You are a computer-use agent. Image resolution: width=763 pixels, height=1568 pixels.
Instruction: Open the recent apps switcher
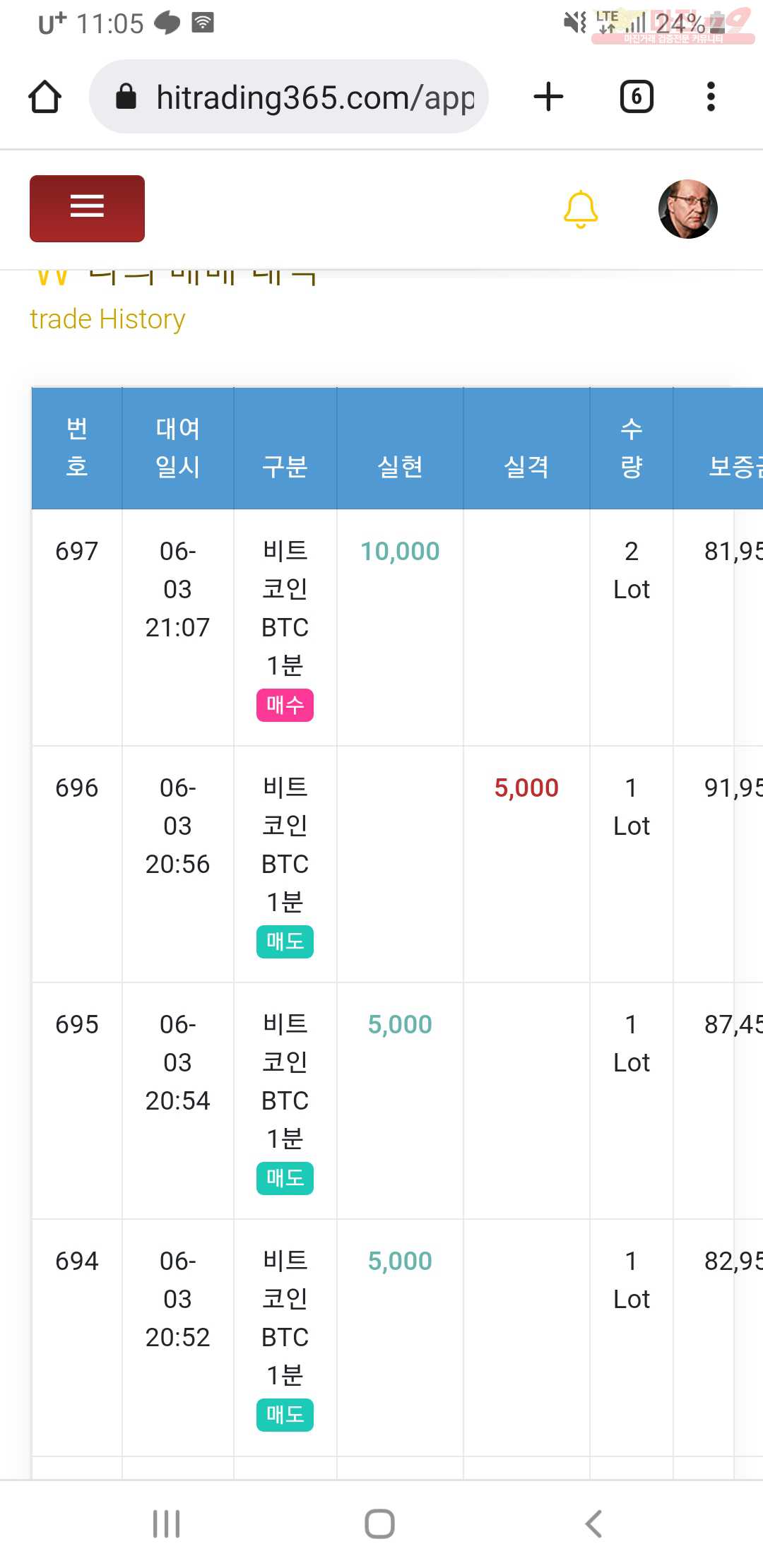[167, 1524]
